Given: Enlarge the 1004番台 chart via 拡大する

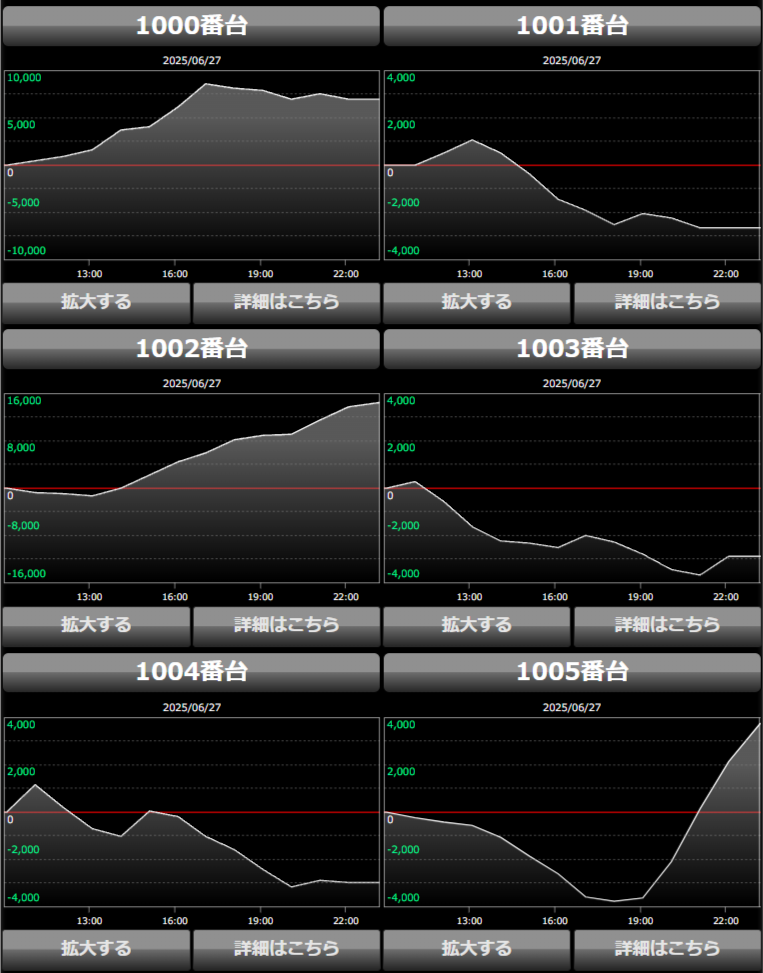Looking at the screenshot, I should (x=96, y=948).
